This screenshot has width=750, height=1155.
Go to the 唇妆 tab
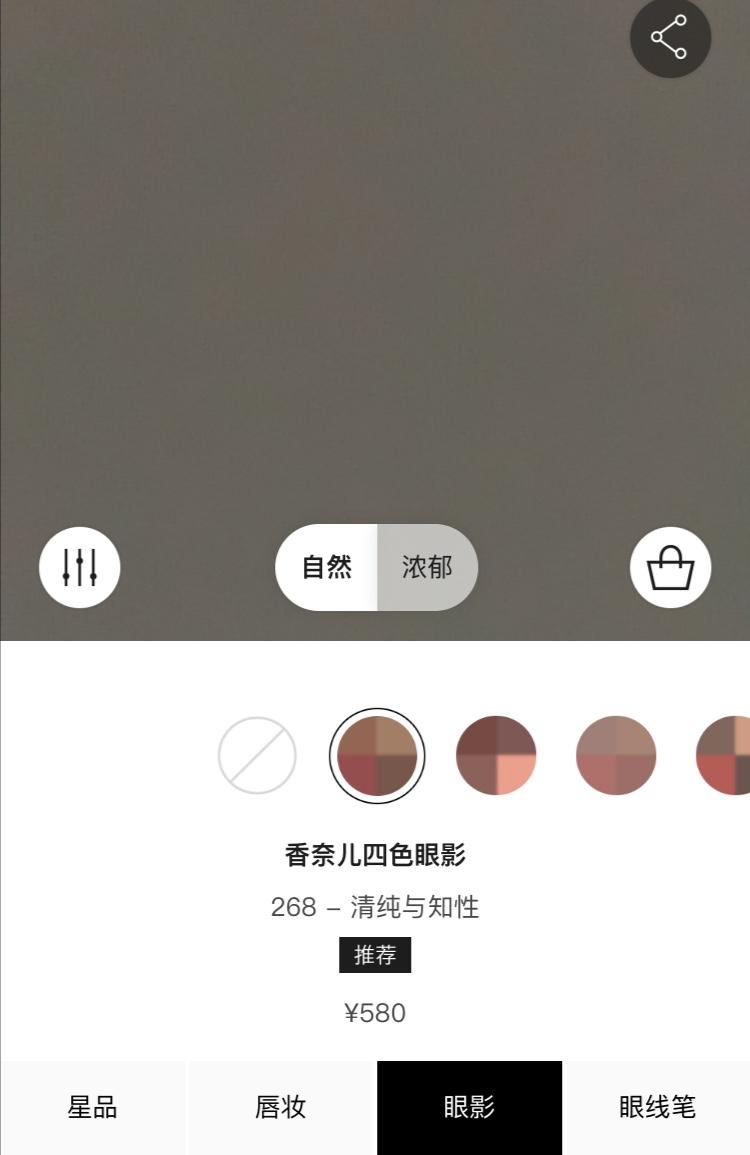[281, 1108]
